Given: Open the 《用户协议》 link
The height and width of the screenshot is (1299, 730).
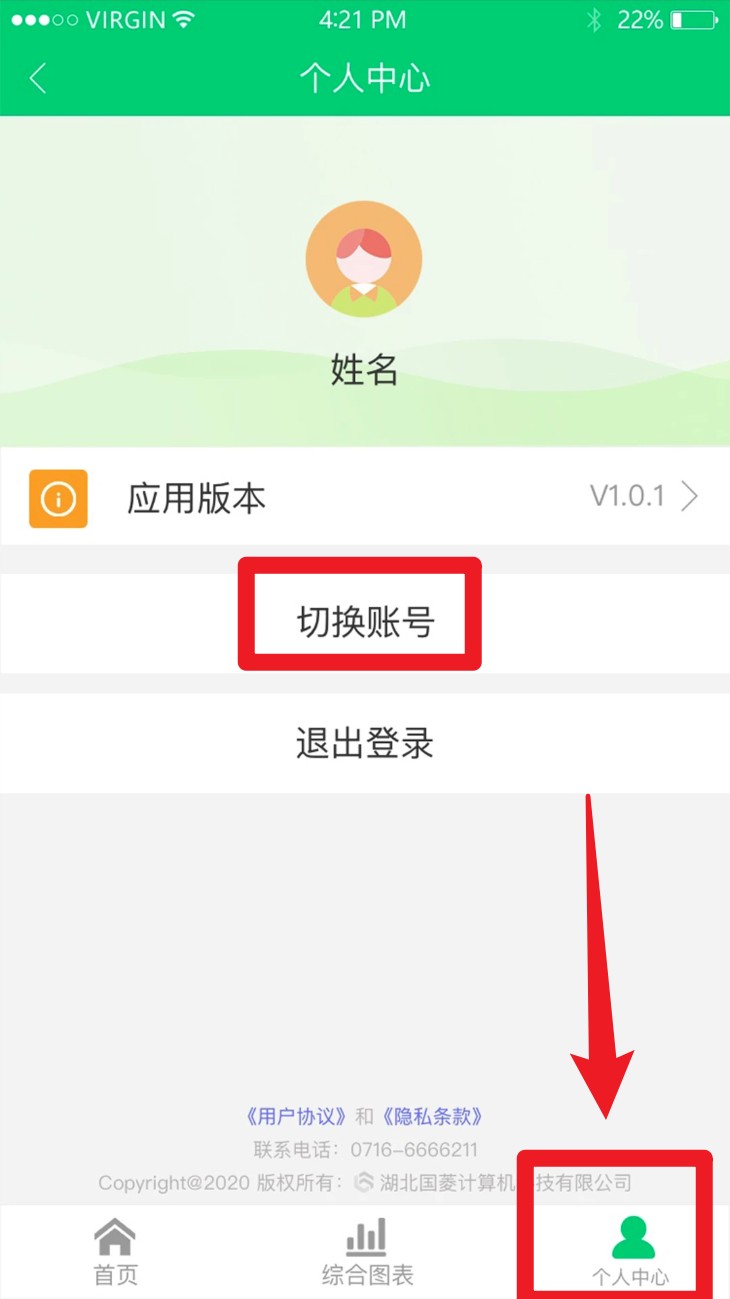Looking at the screenshot, I should tap(296, 1116).
